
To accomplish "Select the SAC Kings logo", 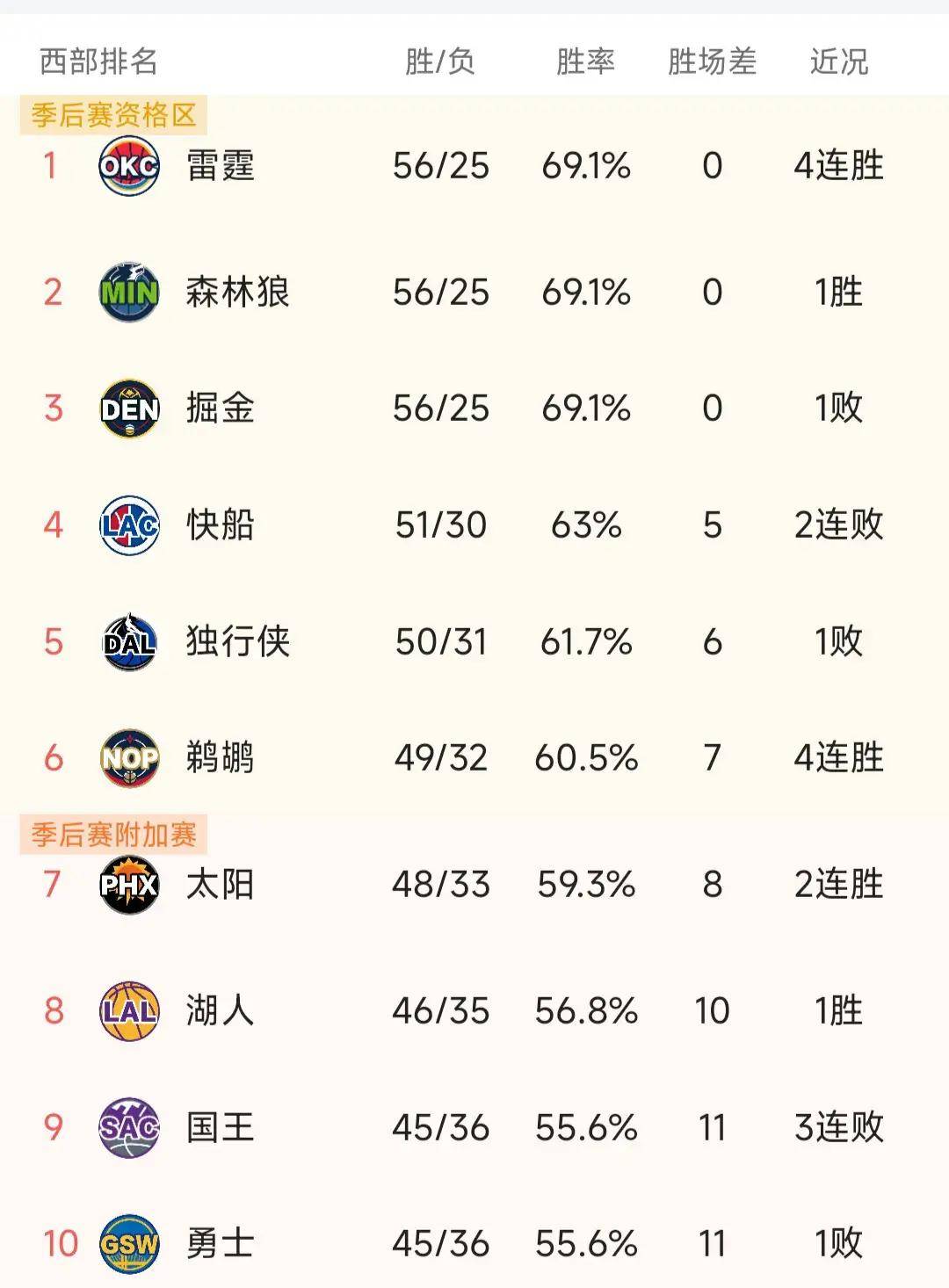I will click(x=129, y=1127).
